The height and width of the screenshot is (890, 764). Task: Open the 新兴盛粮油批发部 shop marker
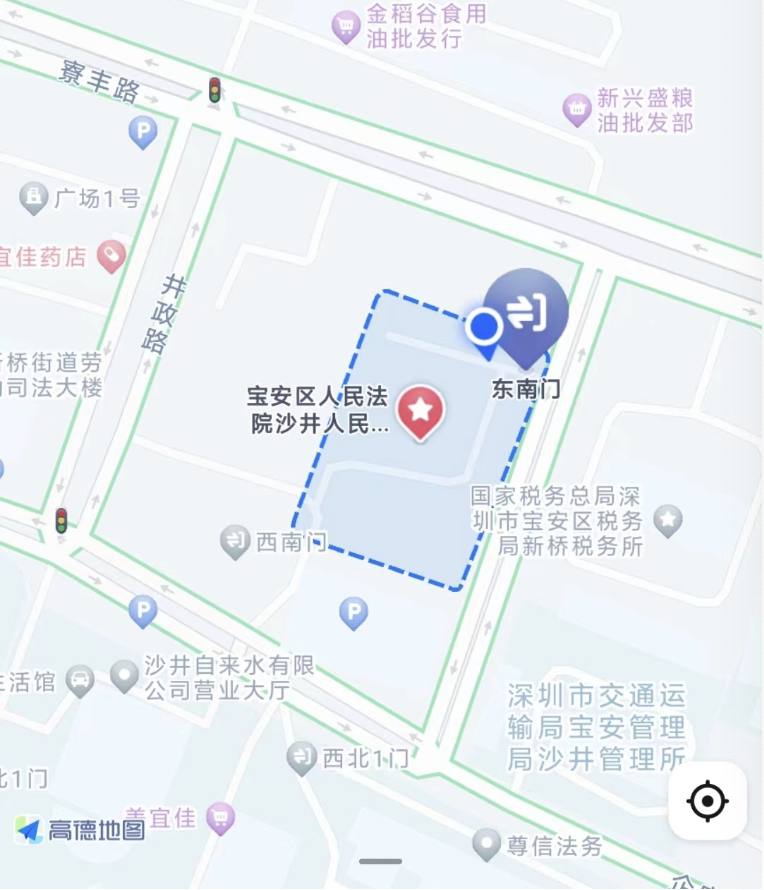point(577,110)
